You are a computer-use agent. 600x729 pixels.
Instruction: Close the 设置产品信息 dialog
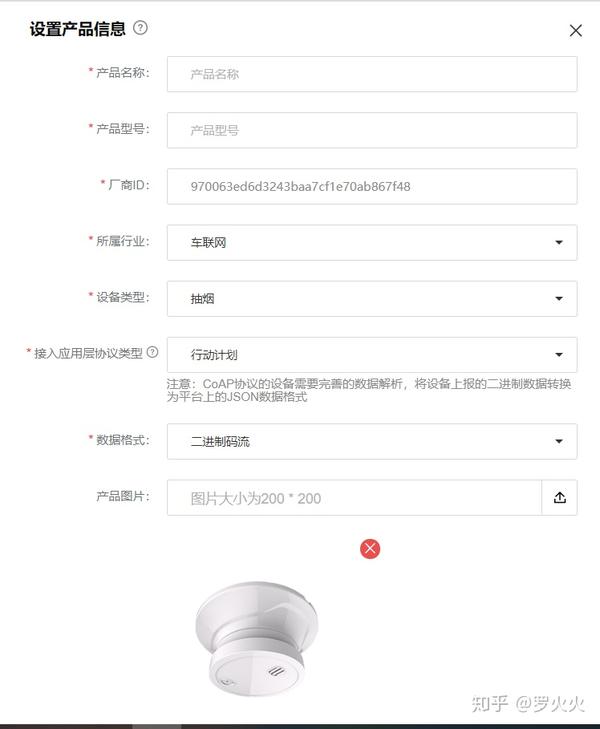tap(575, 31)
